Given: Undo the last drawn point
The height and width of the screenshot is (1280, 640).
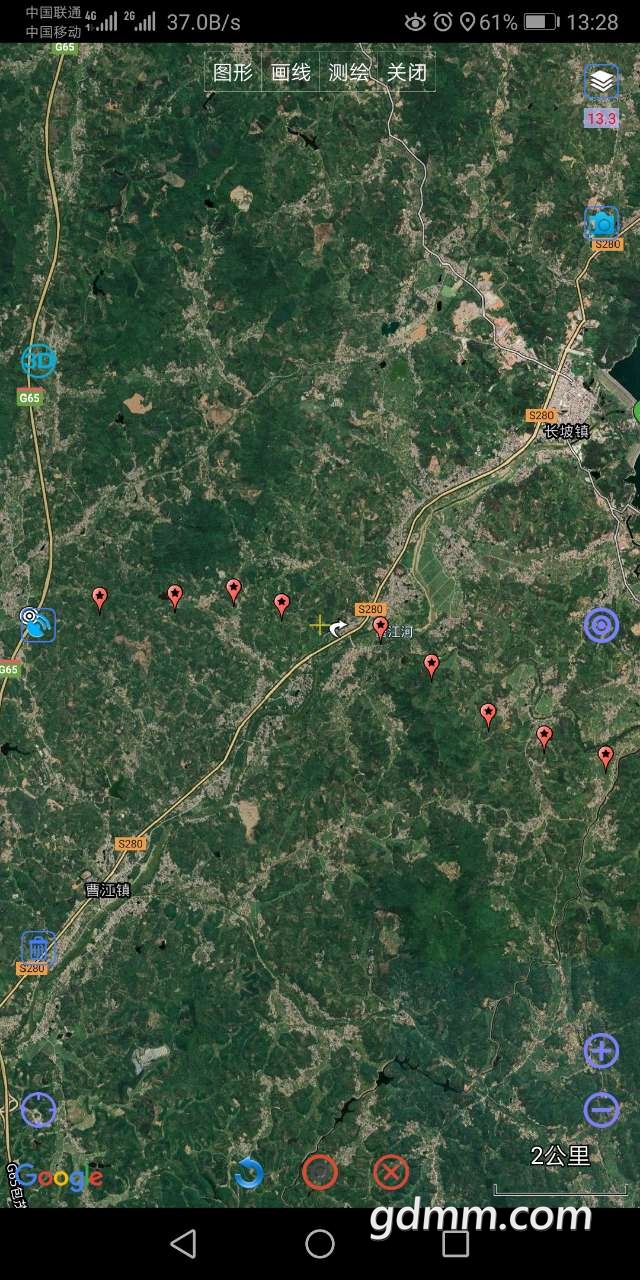Looking at the screenshot, I should click(x=248, y=1172).
